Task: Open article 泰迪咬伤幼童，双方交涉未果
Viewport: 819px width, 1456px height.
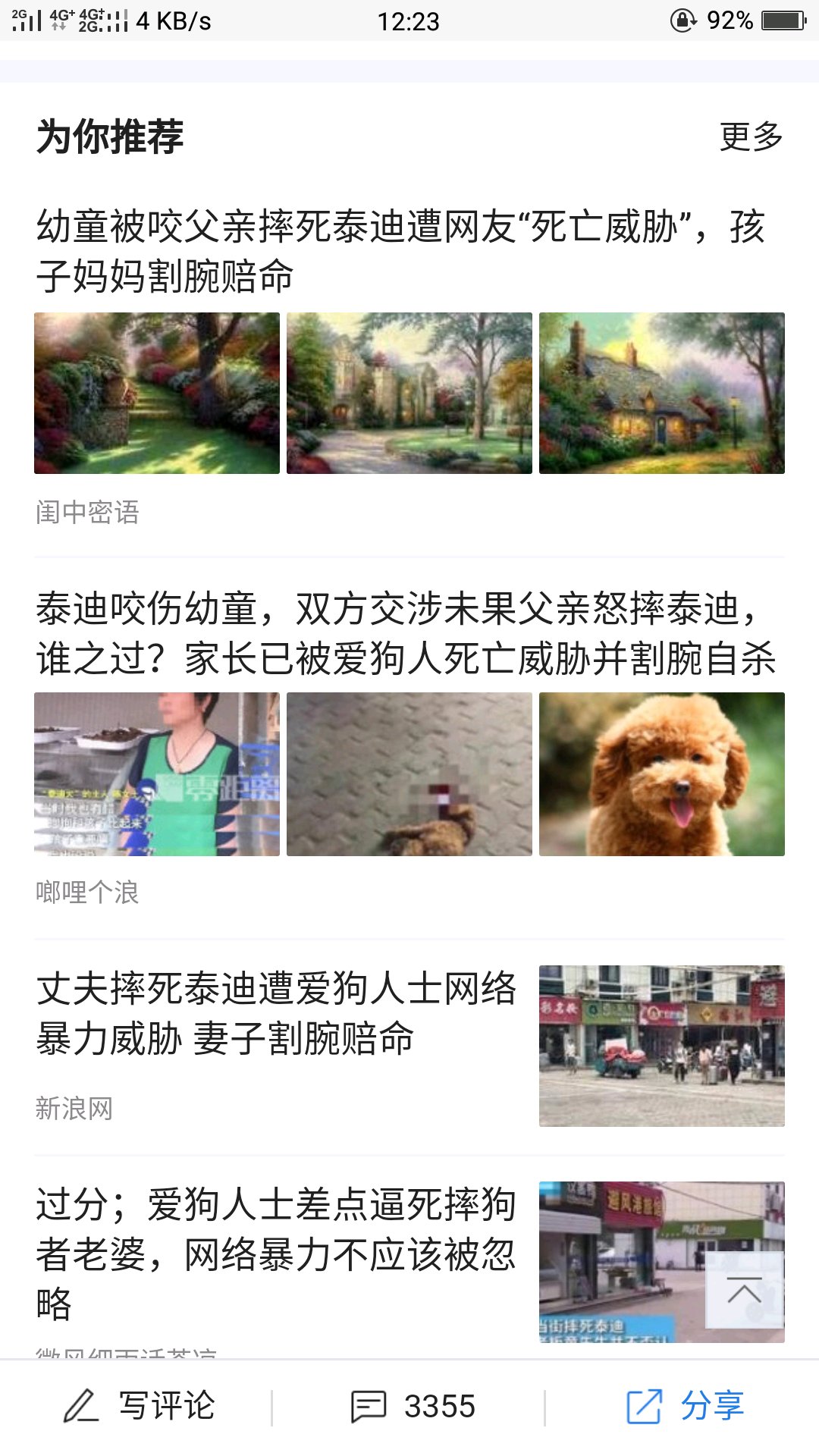Action: coord(405,633)
